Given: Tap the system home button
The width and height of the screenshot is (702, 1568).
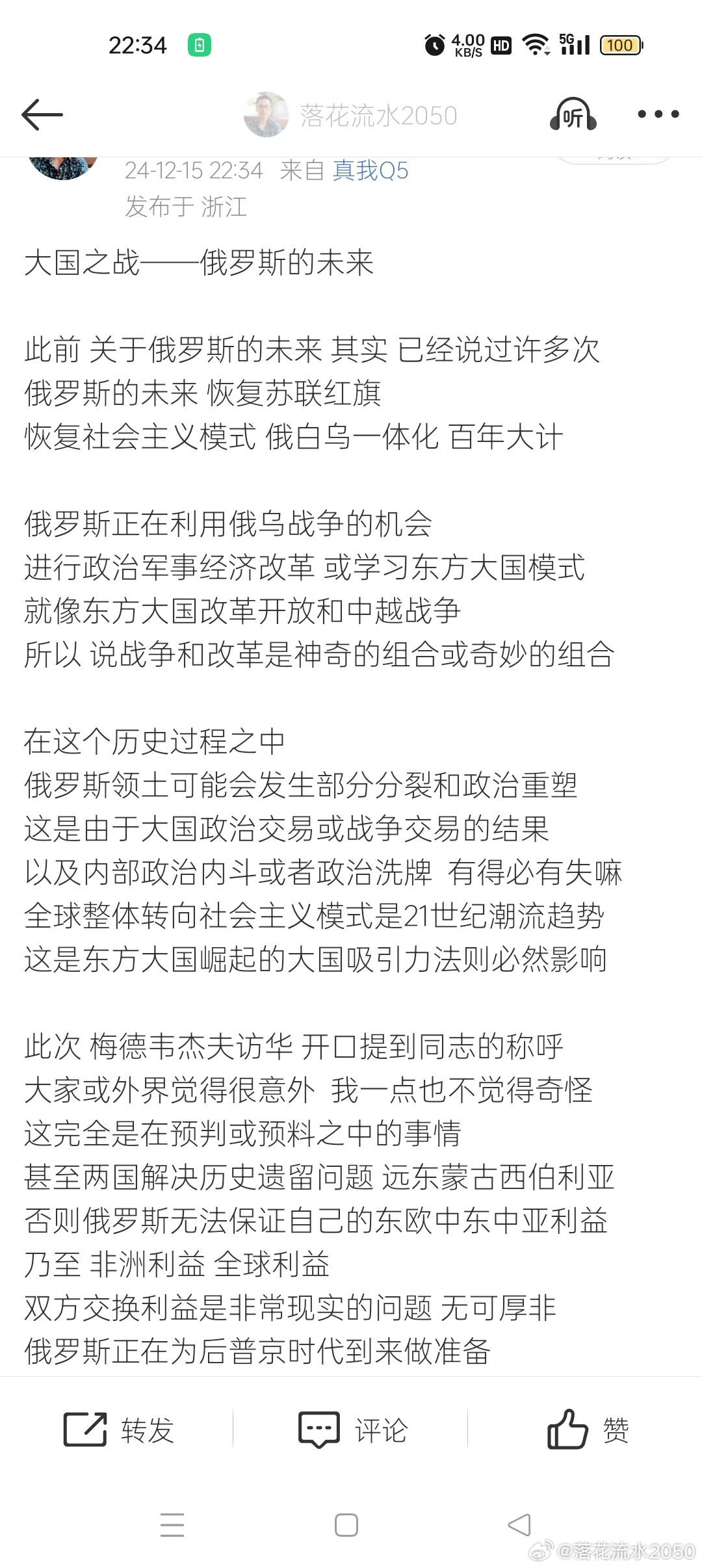Looking at the screenshot, I should [x=346, y=1525].
